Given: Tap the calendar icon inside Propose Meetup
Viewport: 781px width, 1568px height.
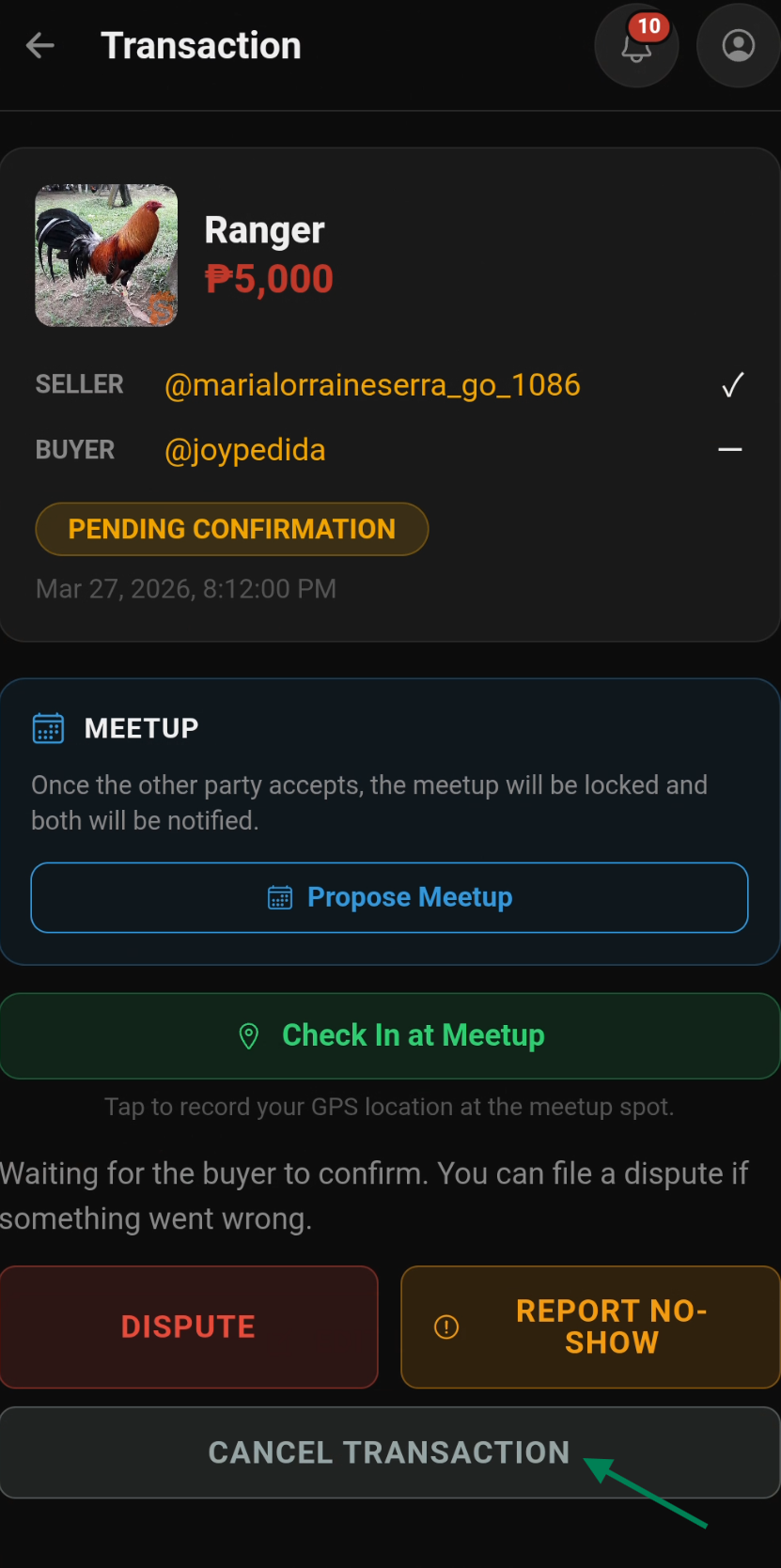Looking at the screenshot, I should [x=279, y=897].
